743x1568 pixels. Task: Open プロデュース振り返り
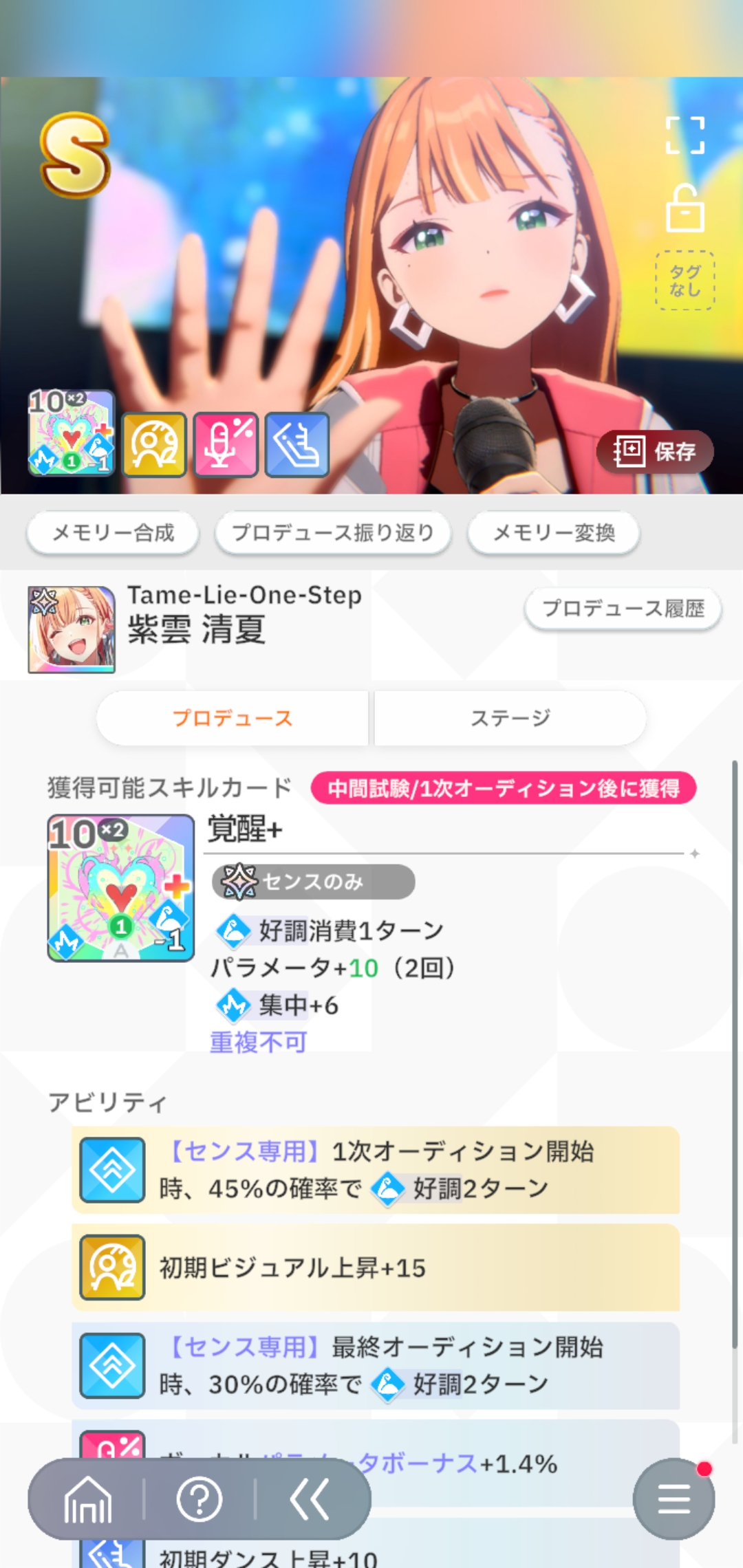coord(333,532)
